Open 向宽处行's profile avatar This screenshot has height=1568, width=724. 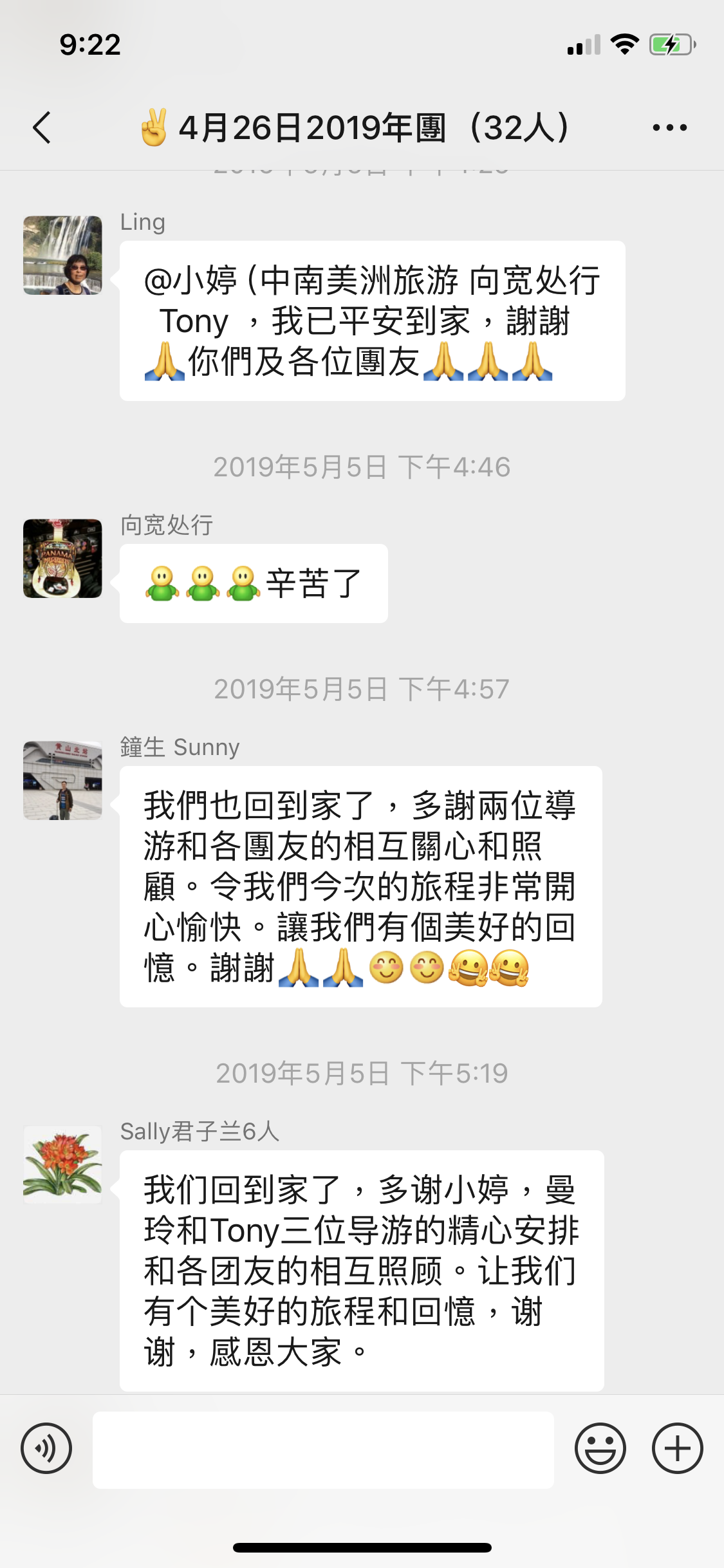62,559
